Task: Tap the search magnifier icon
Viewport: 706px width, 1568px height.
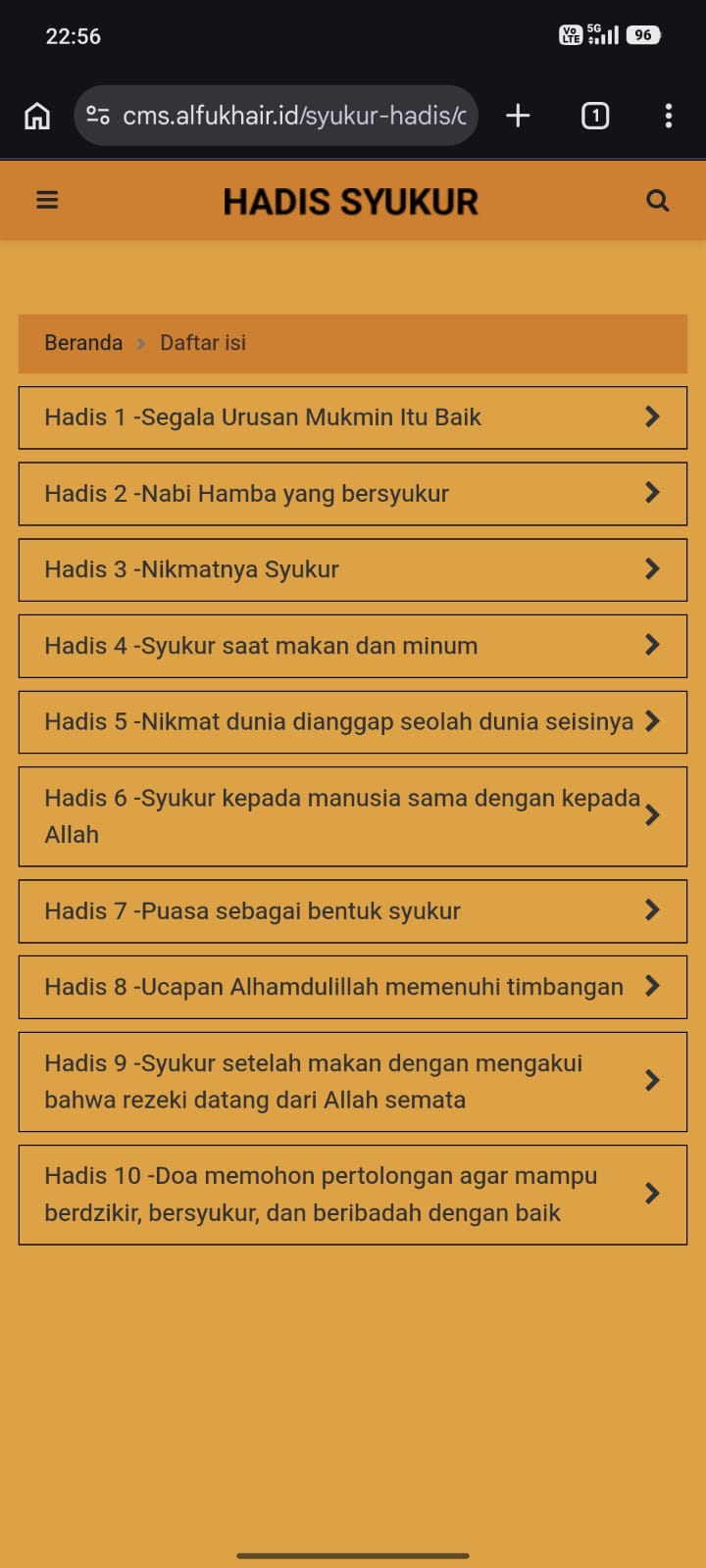Action: tap(658, 201)
